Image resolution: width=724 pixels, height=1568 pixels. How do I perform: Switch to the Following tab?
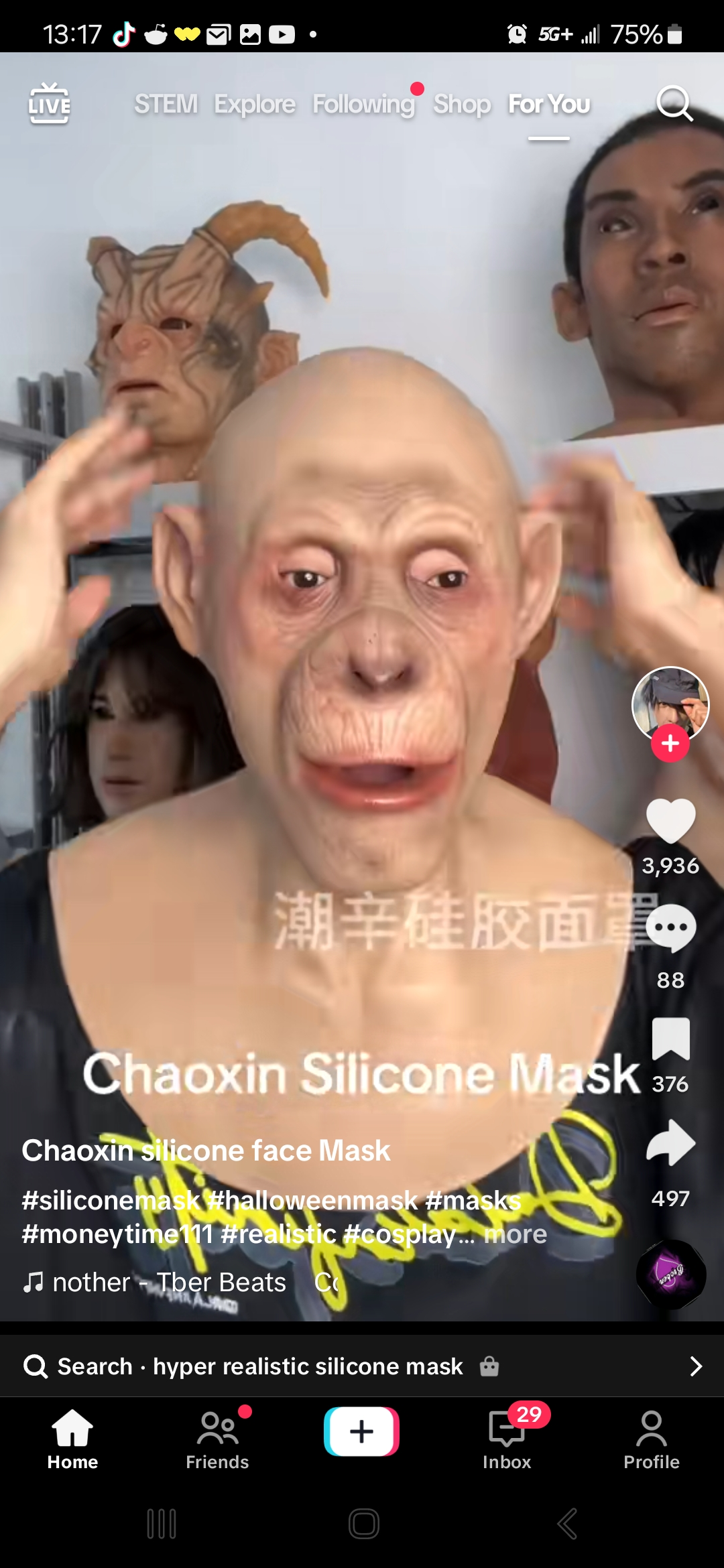pos(363,104)
